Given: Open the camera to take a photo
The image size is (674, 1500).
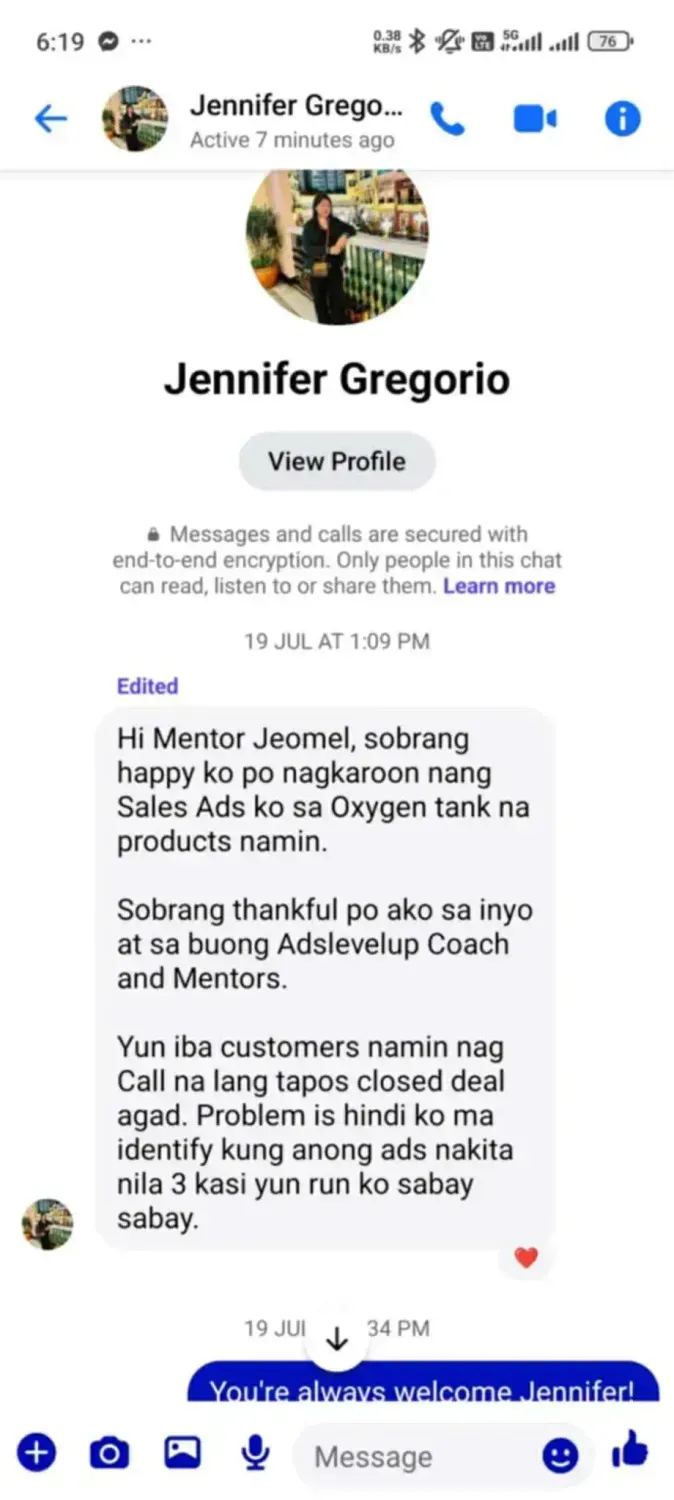Looking at the screenshot, I should 109,1452.
